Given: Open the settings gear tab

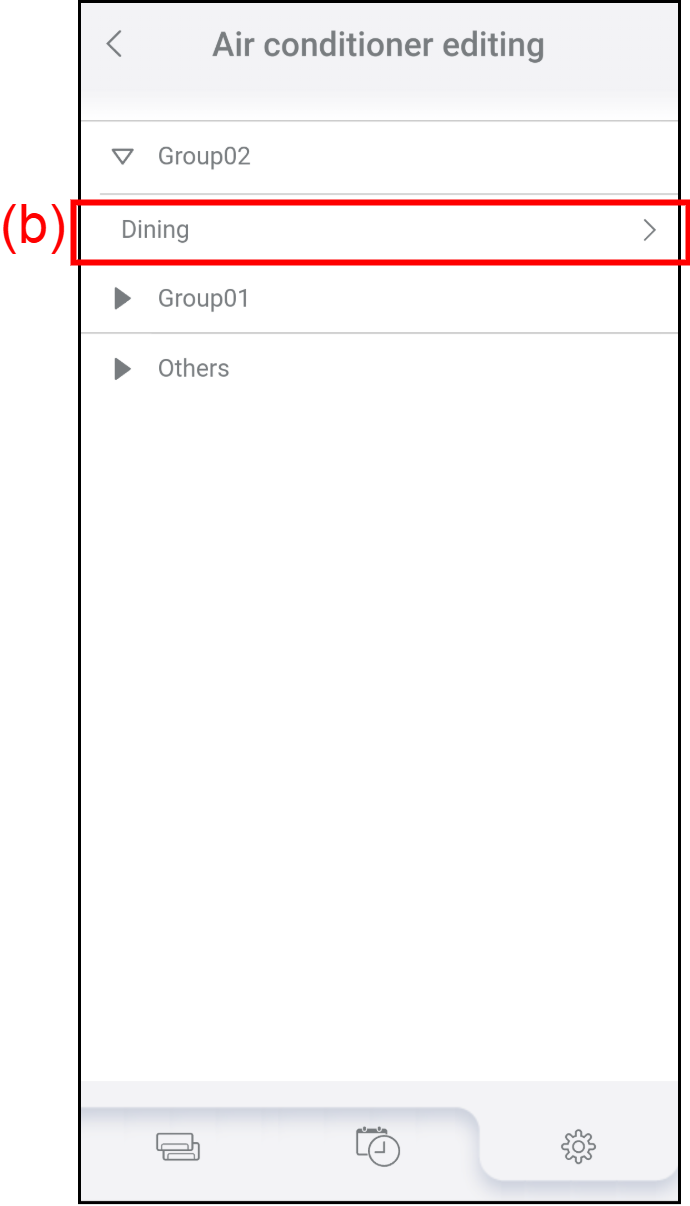Looking at the screenshot, I should tap(579, 1146).
